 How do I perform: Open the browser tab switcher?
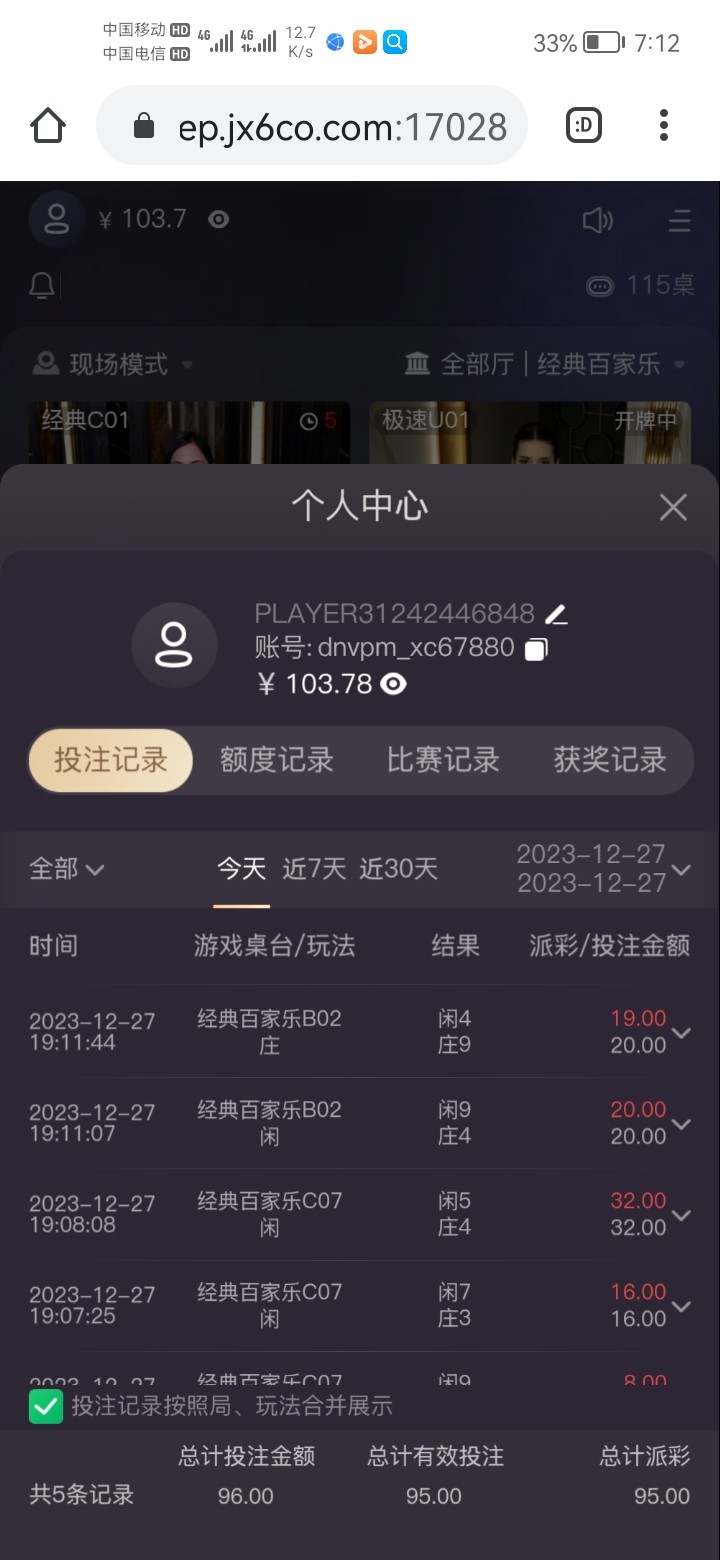point(584,125)
